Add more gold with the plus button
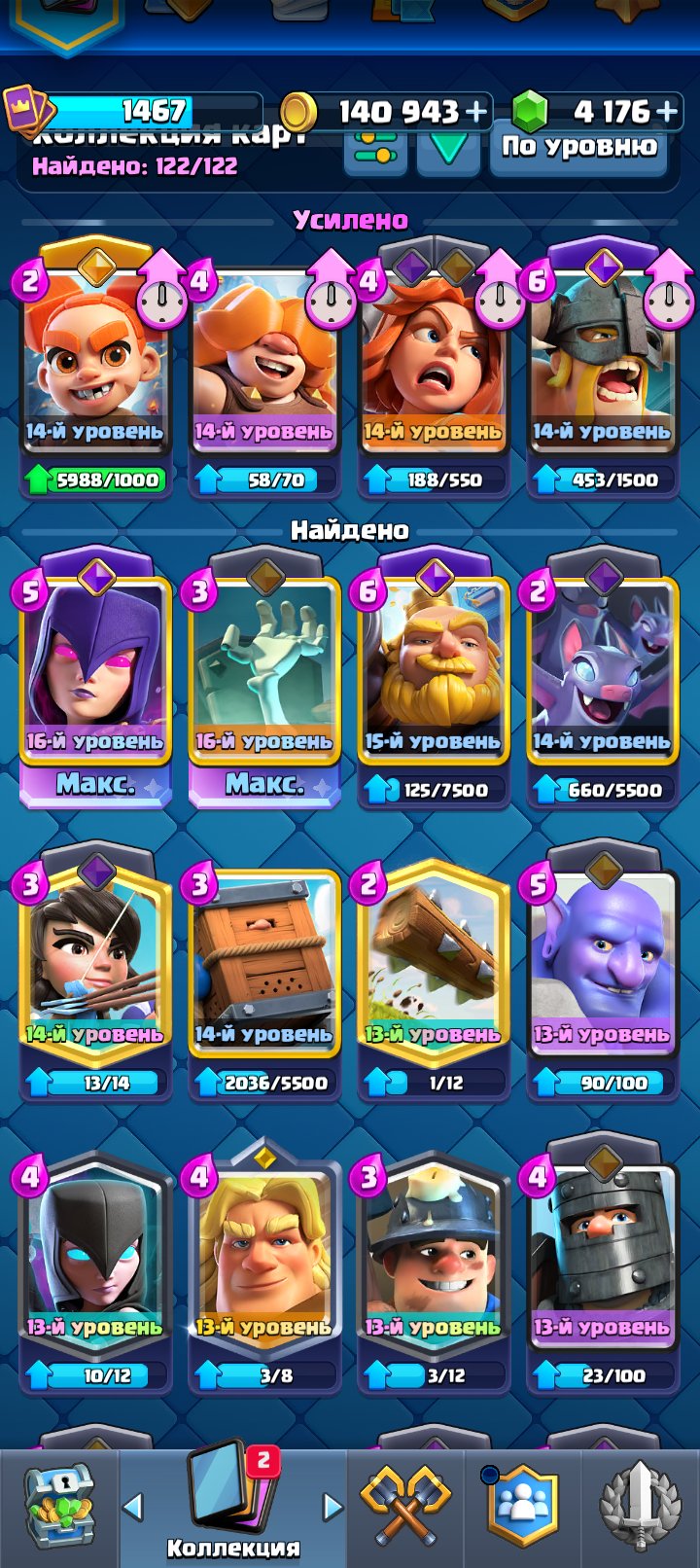 click(x=476, y=113)
